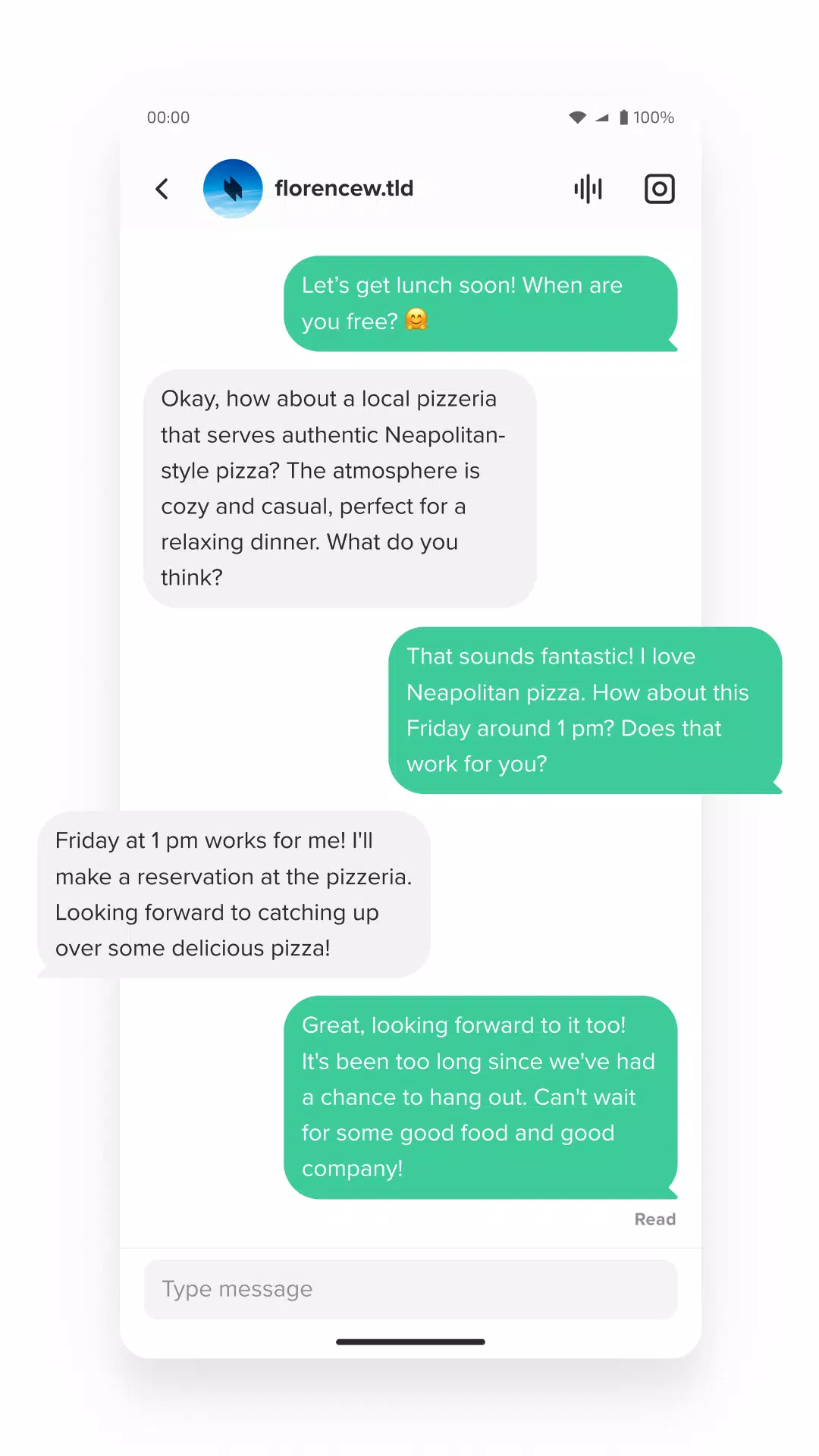This screenshot has width=819, height=1456.
Task: Start a voice call via waveform icon
Action: pyautogui.click(x=588, y=189)
